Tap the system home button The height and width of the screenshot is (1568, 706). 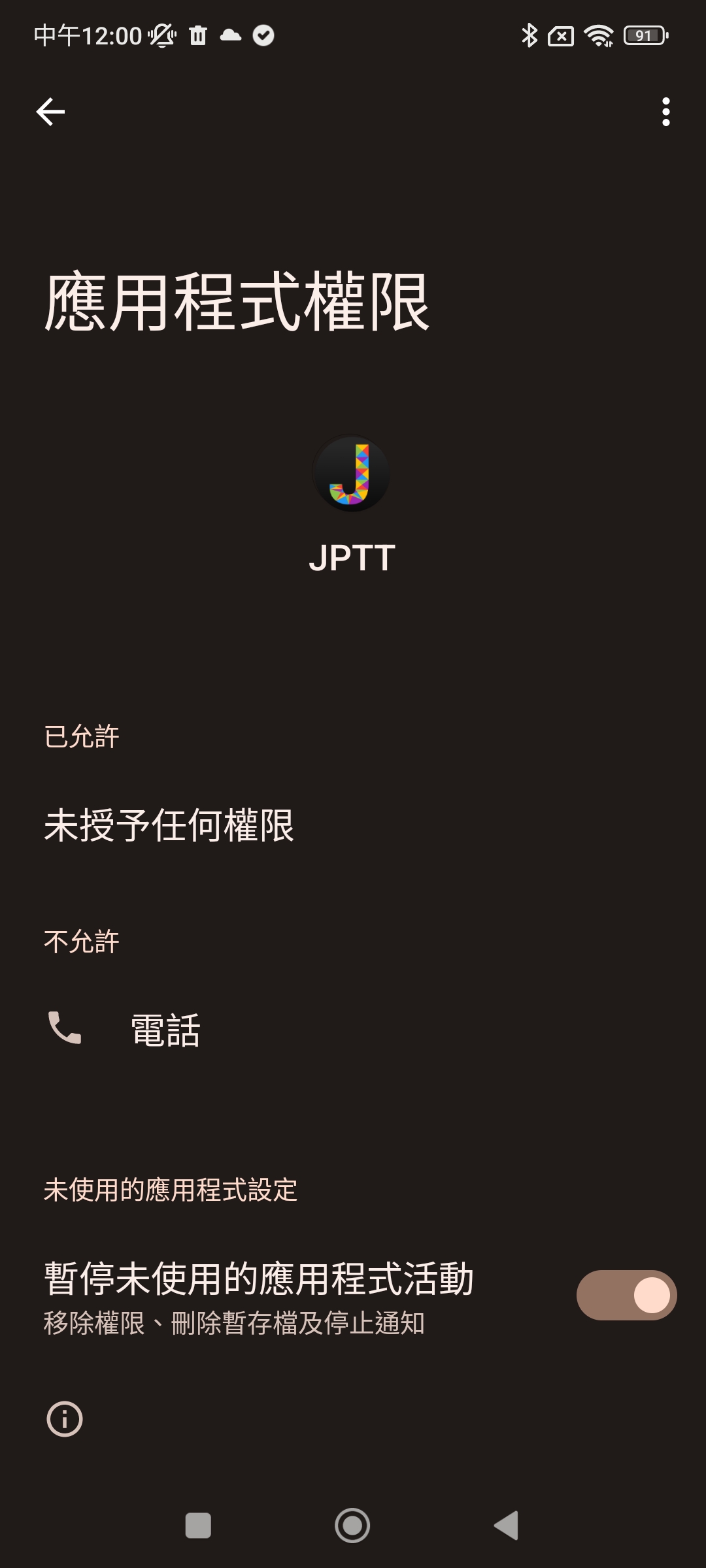352,1526
